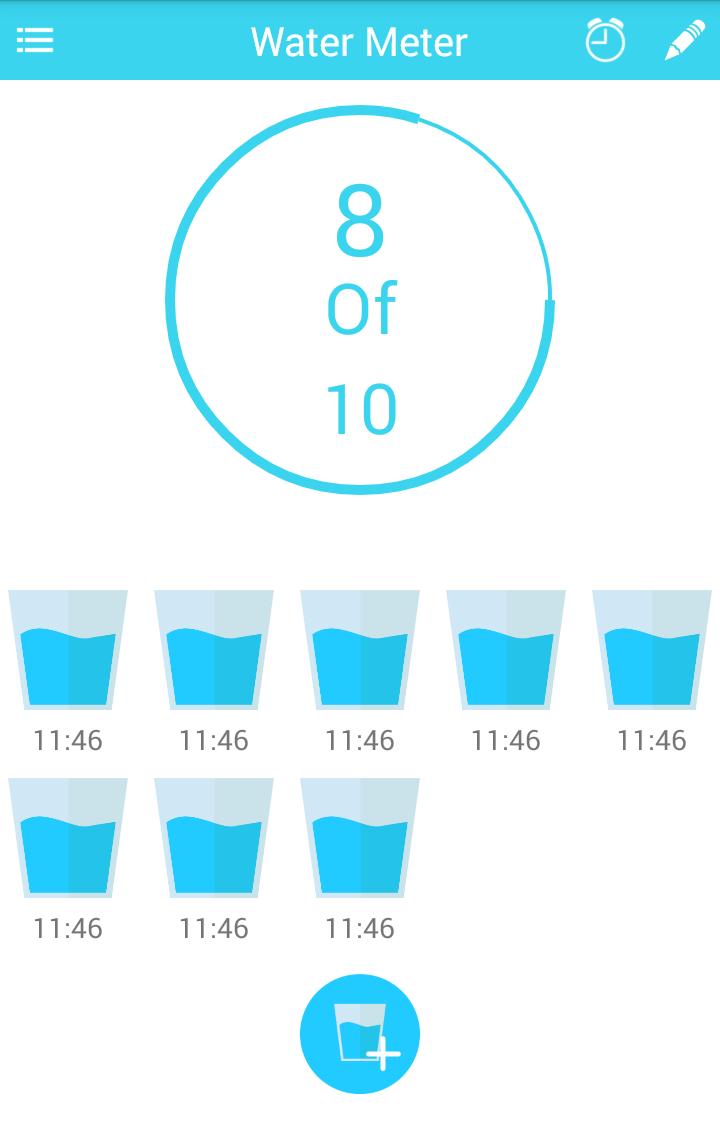Add a glass of water
720x1134 pixels.
360,1034
